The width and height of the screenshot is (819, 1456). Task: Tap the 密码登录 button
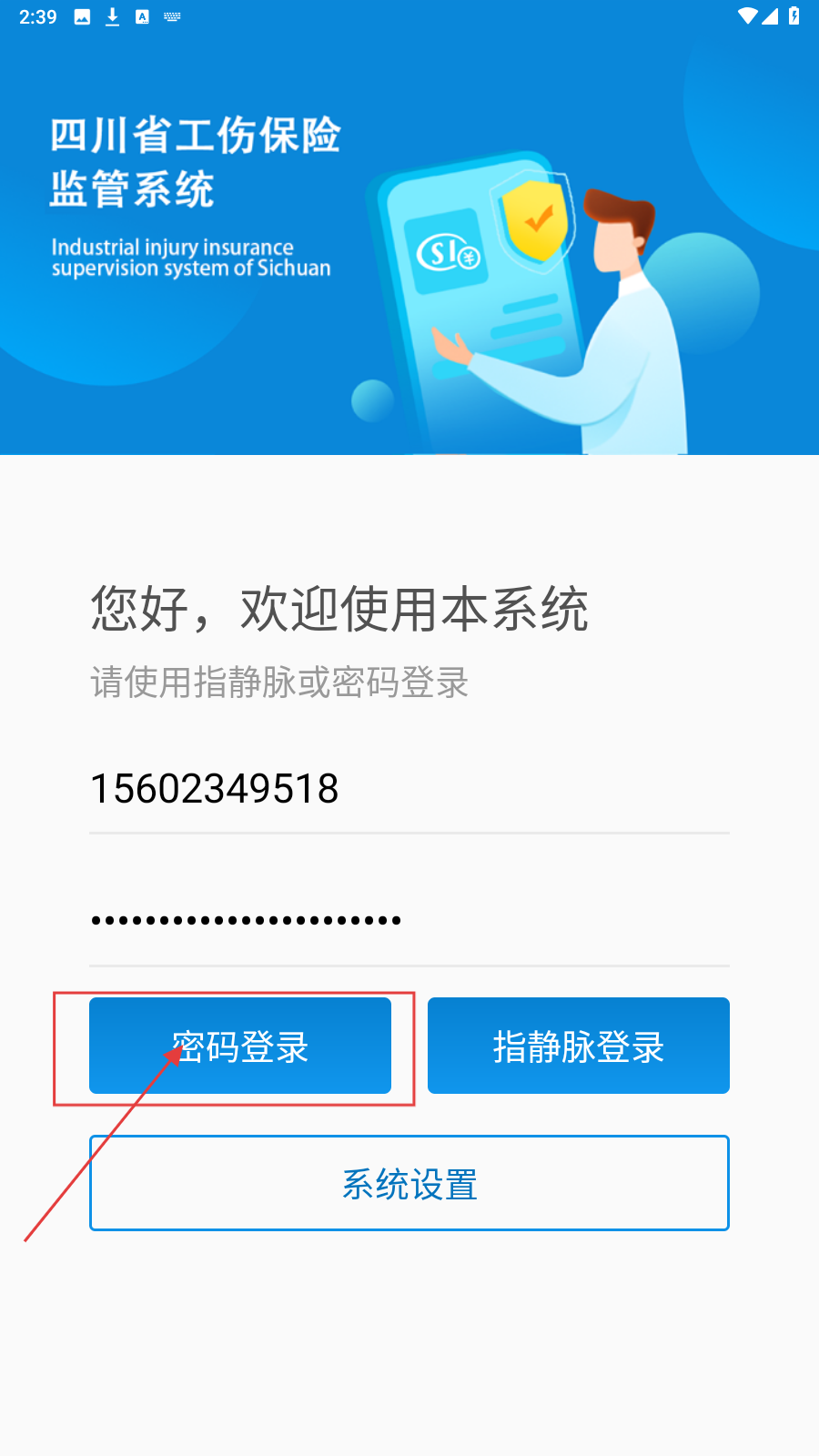[240, 1046]
